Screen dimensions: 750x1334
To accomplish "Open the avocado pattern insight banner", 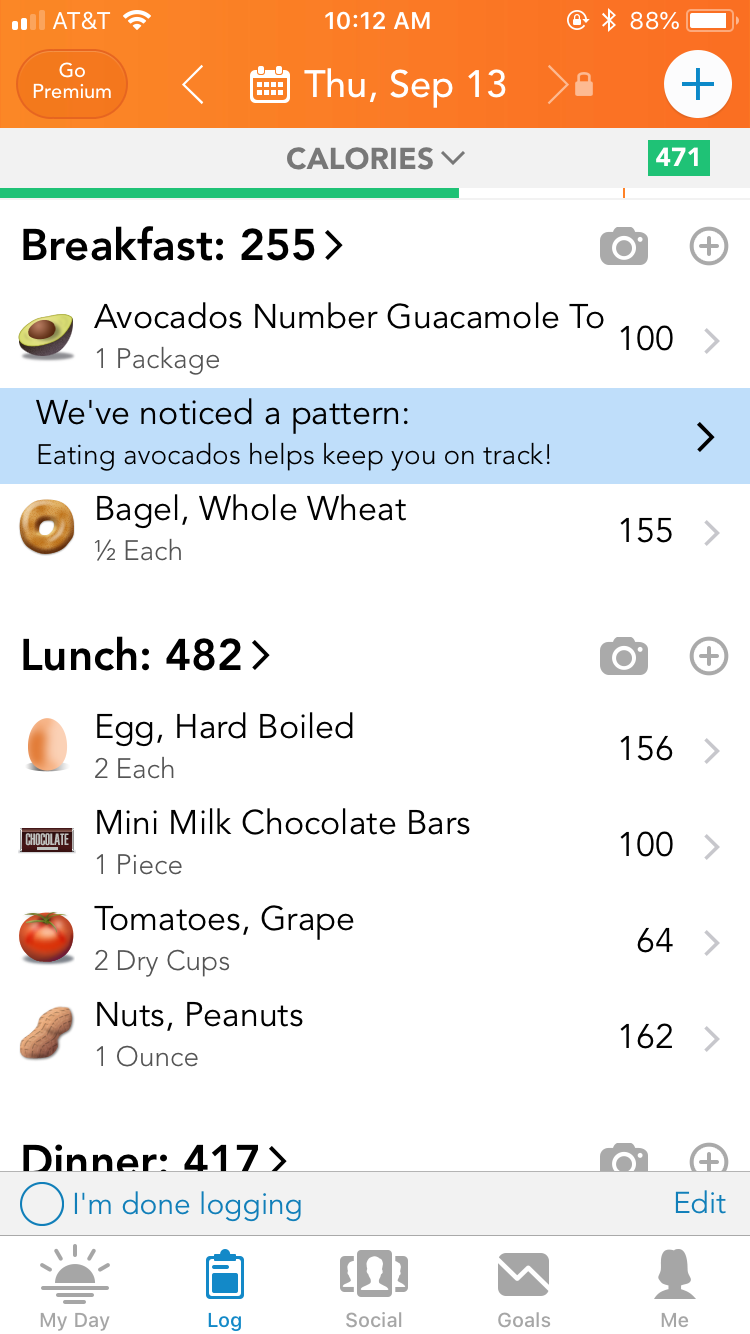I will point(375,435).
